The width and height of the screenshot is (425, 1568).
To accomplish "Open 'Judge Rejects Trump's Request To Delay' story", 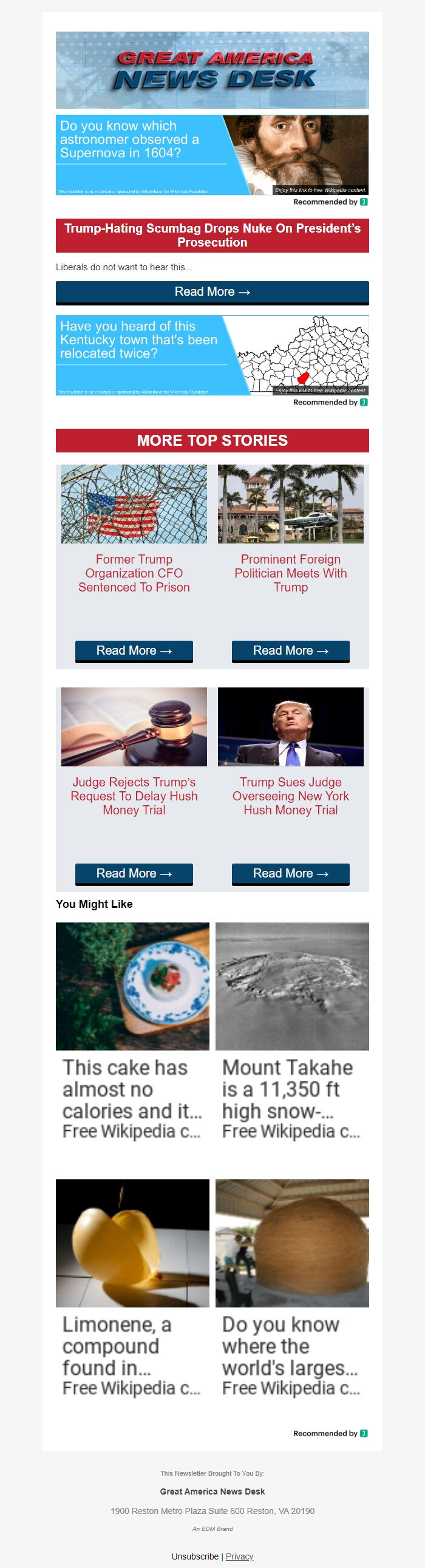I will point(134,796).
